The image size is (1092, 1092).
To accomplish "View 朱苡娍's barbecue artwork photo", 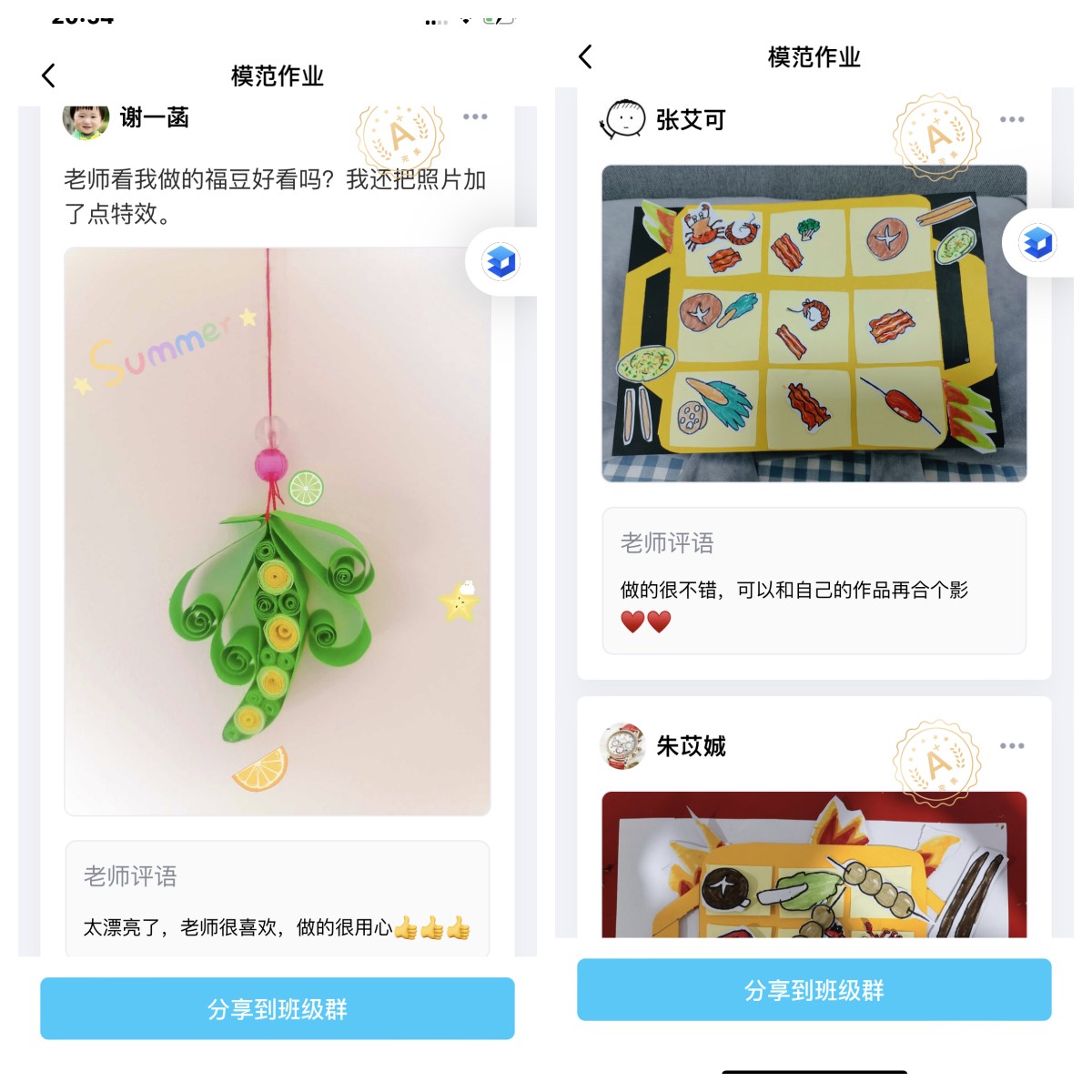I will pos(814,864).
